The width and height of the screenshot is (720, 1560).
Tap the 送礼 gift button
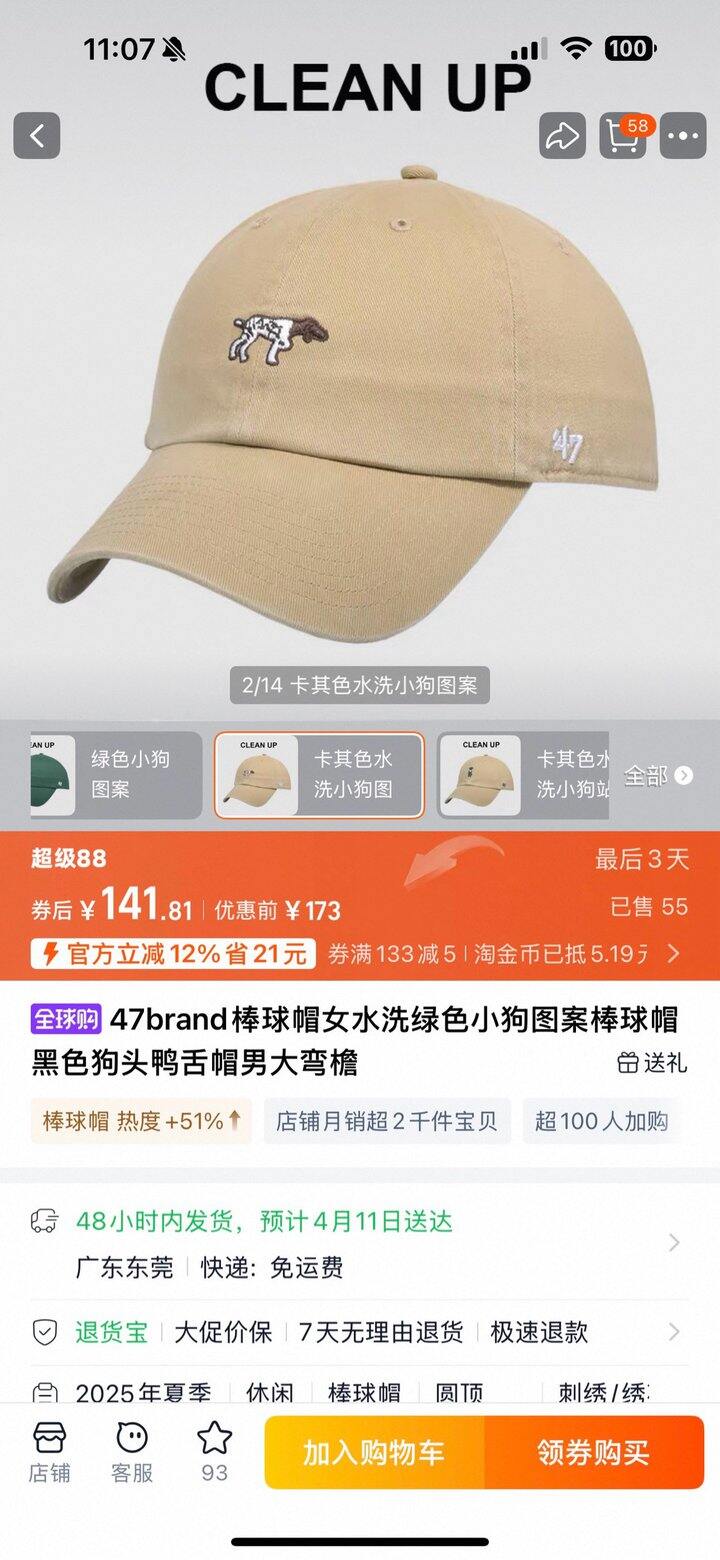(652, 1062)
